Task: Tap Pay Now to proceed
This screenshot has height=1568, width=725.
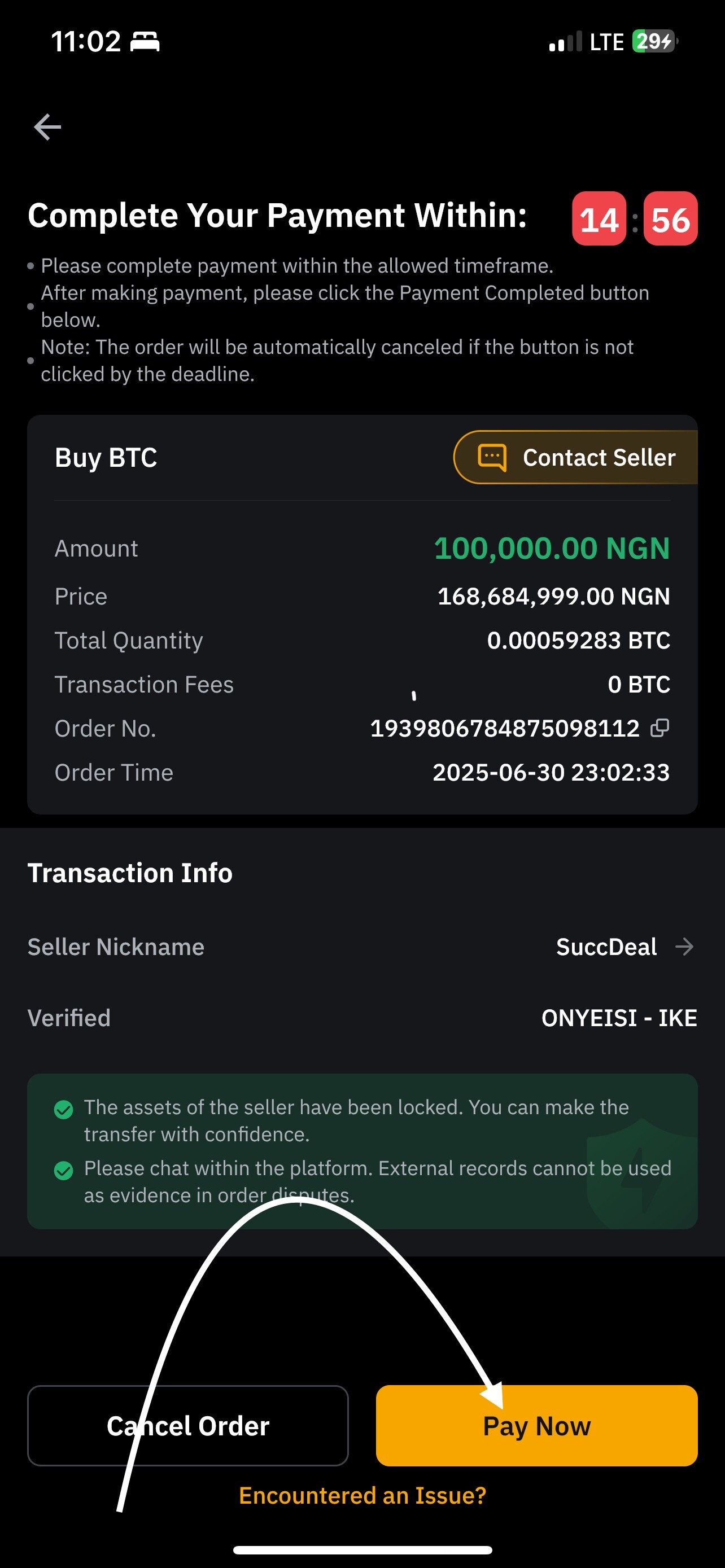Action: coord(537,1426)
